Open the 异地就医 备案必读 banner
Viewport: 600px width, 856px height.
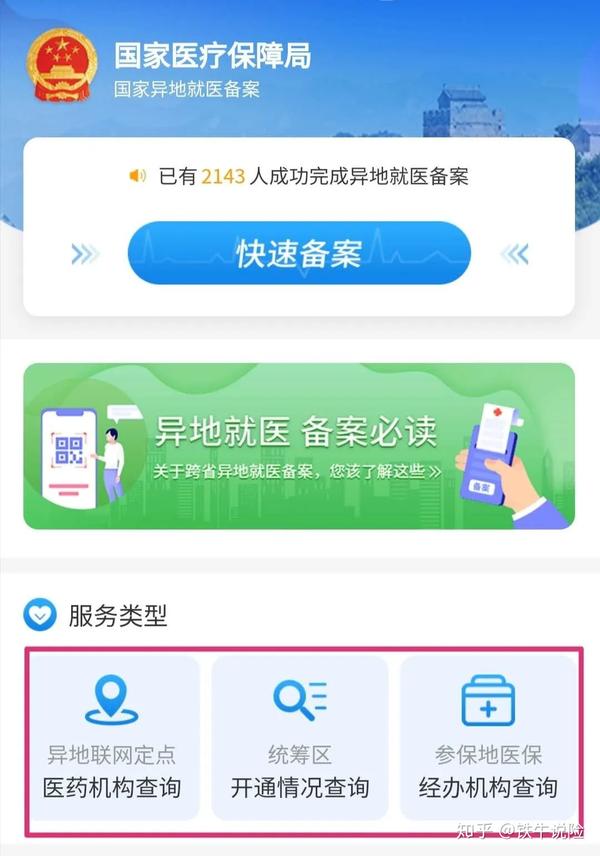point(299,445)
